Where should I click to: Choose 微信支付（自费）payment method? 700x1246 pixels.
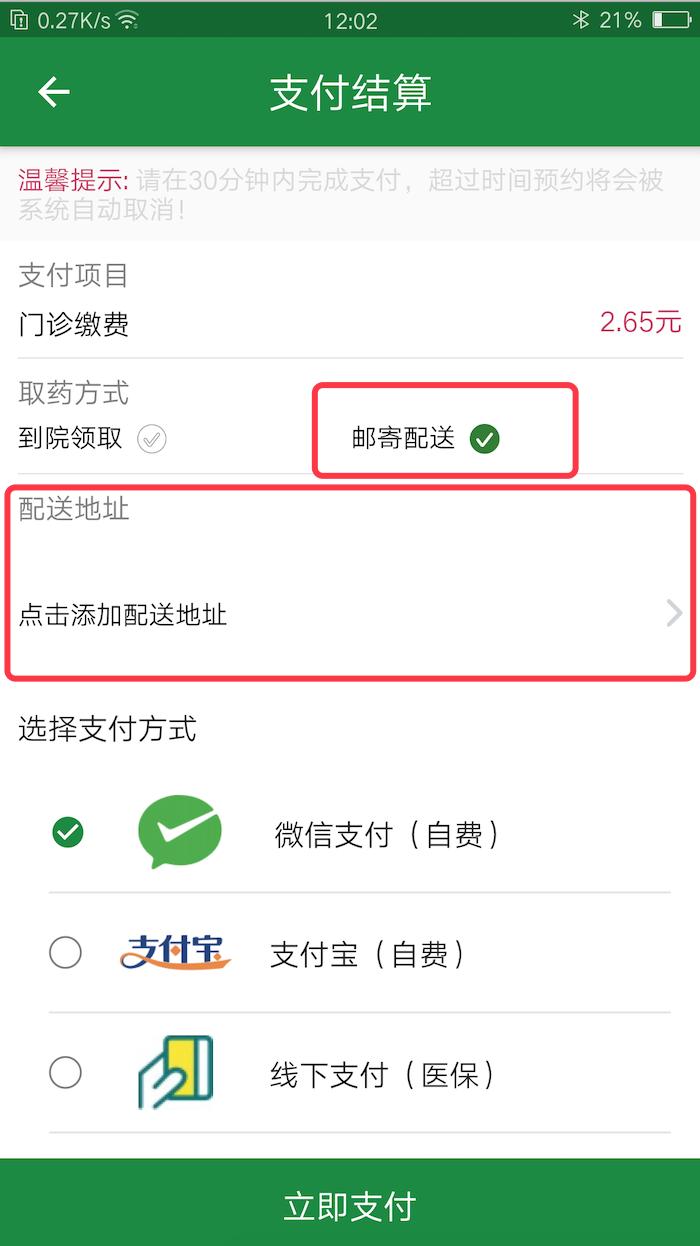68,833
